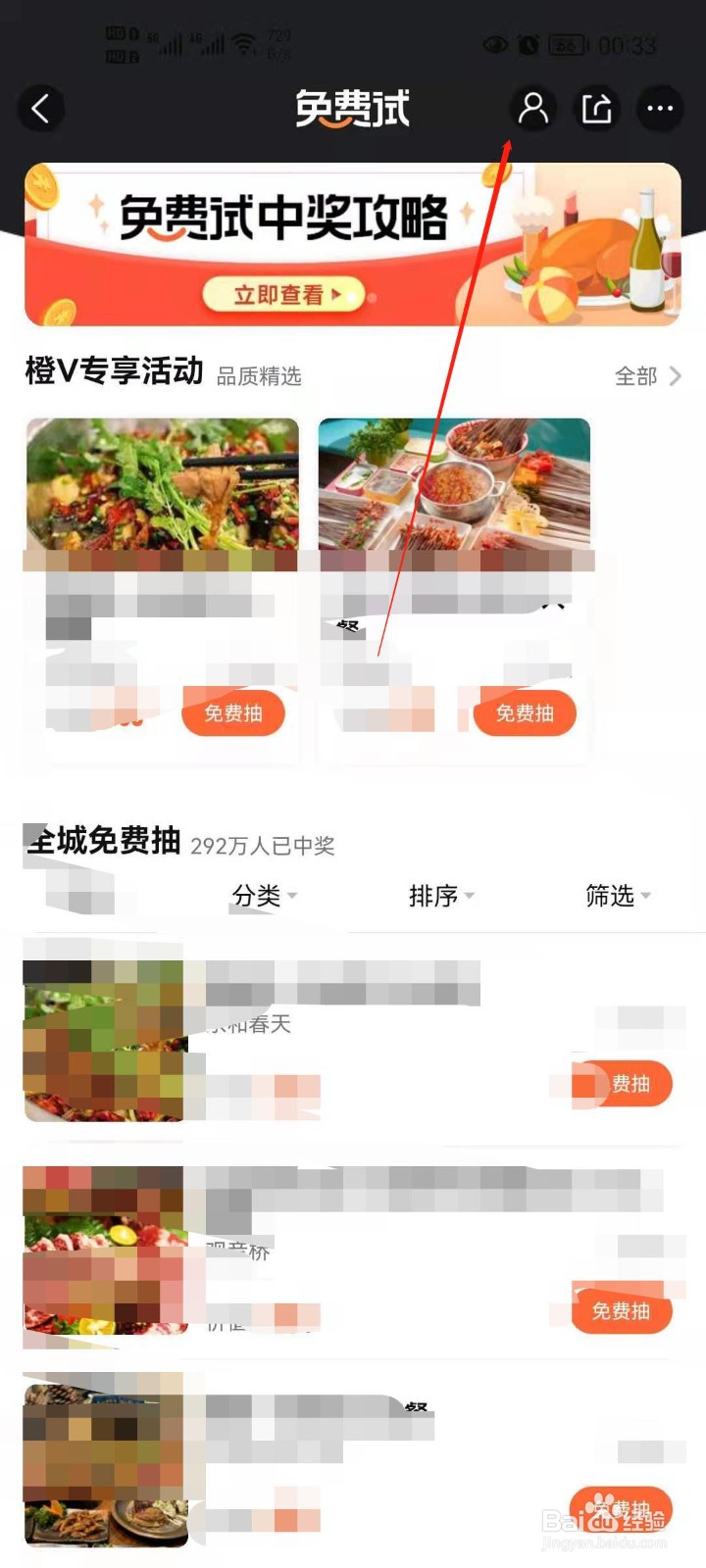Open the 排序 sorting dropdown
The height and width of the screenshot is (1568, 706).
pos(438,895)
